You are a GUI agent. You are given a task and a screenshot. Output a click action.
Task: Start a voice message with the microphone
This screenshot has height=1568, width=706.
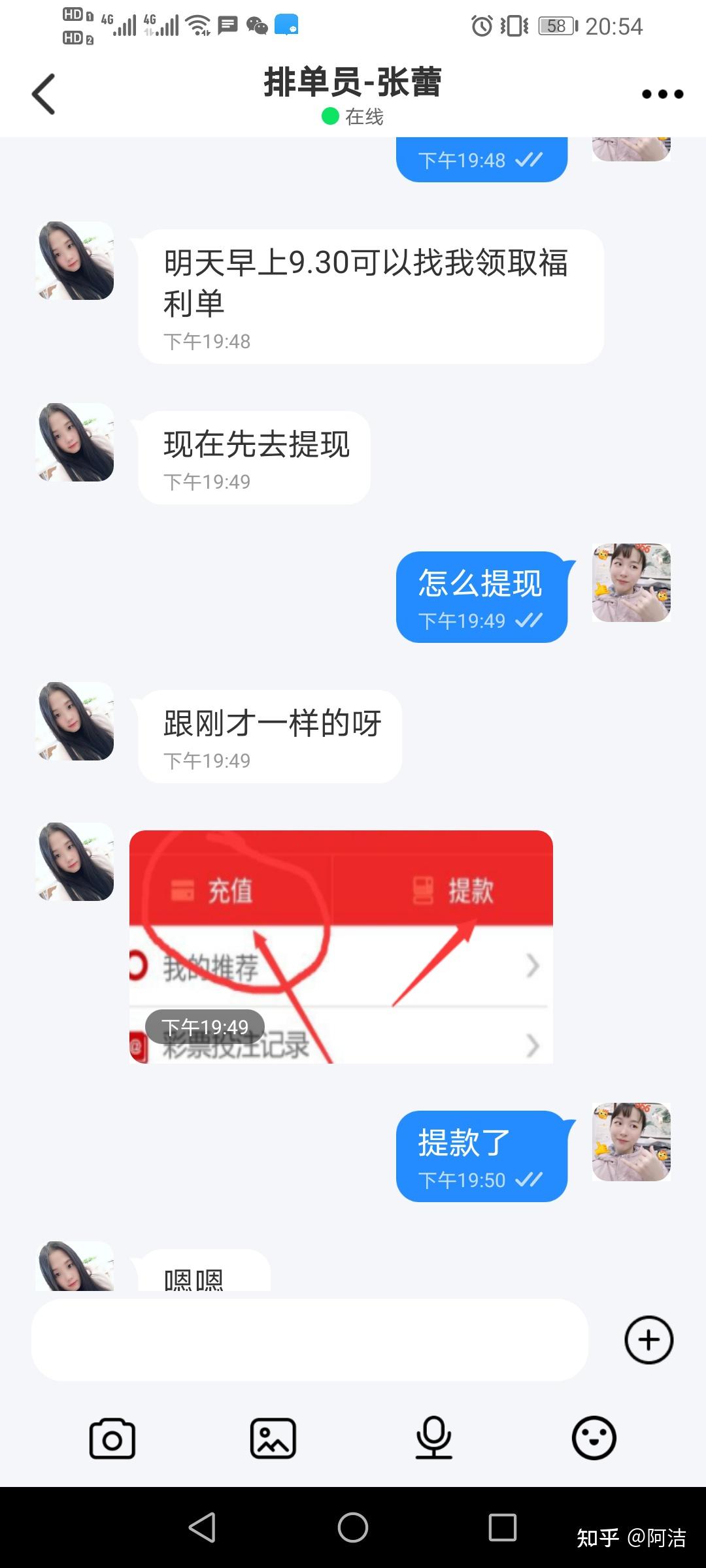433,1438
